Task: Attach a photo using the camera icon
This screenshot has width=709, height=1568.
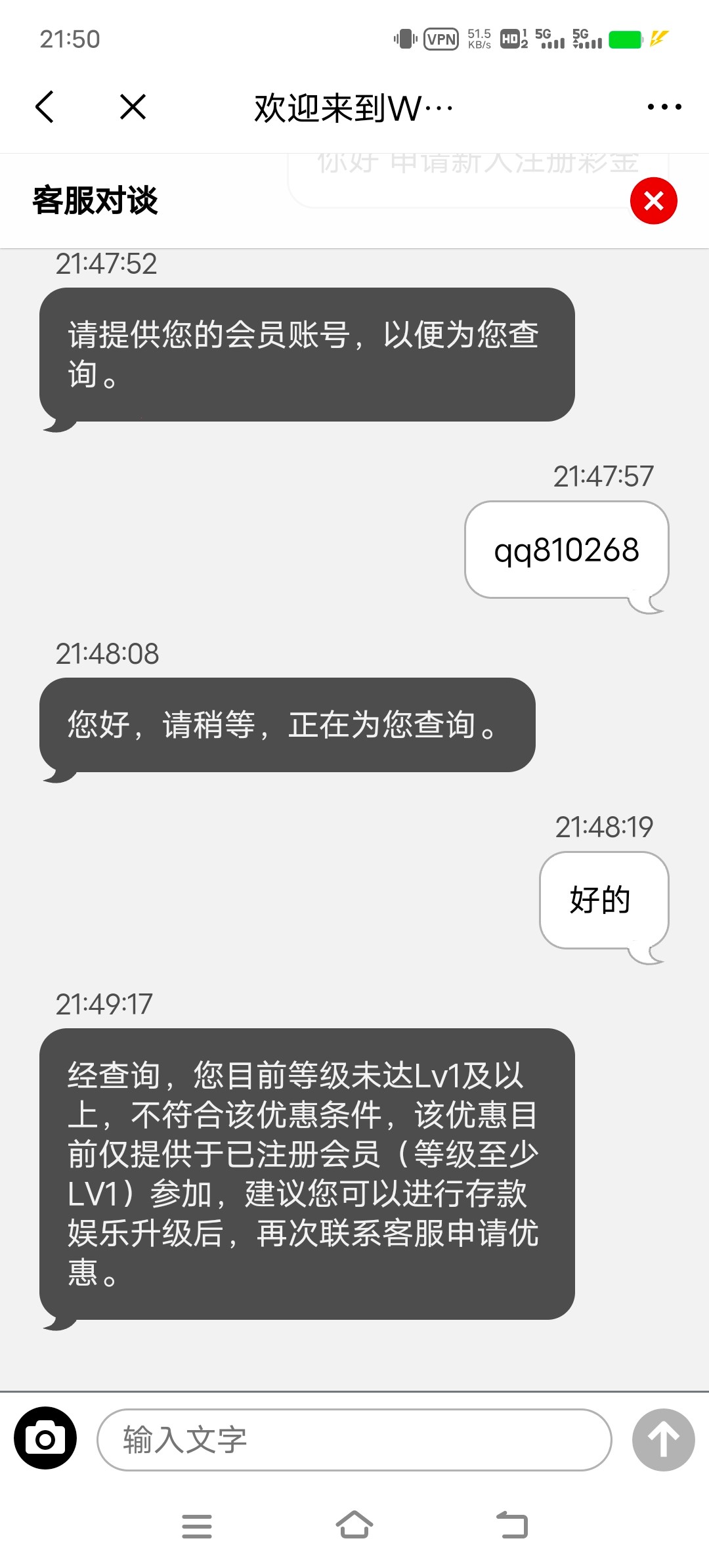Action: [x=45, y=1438]
